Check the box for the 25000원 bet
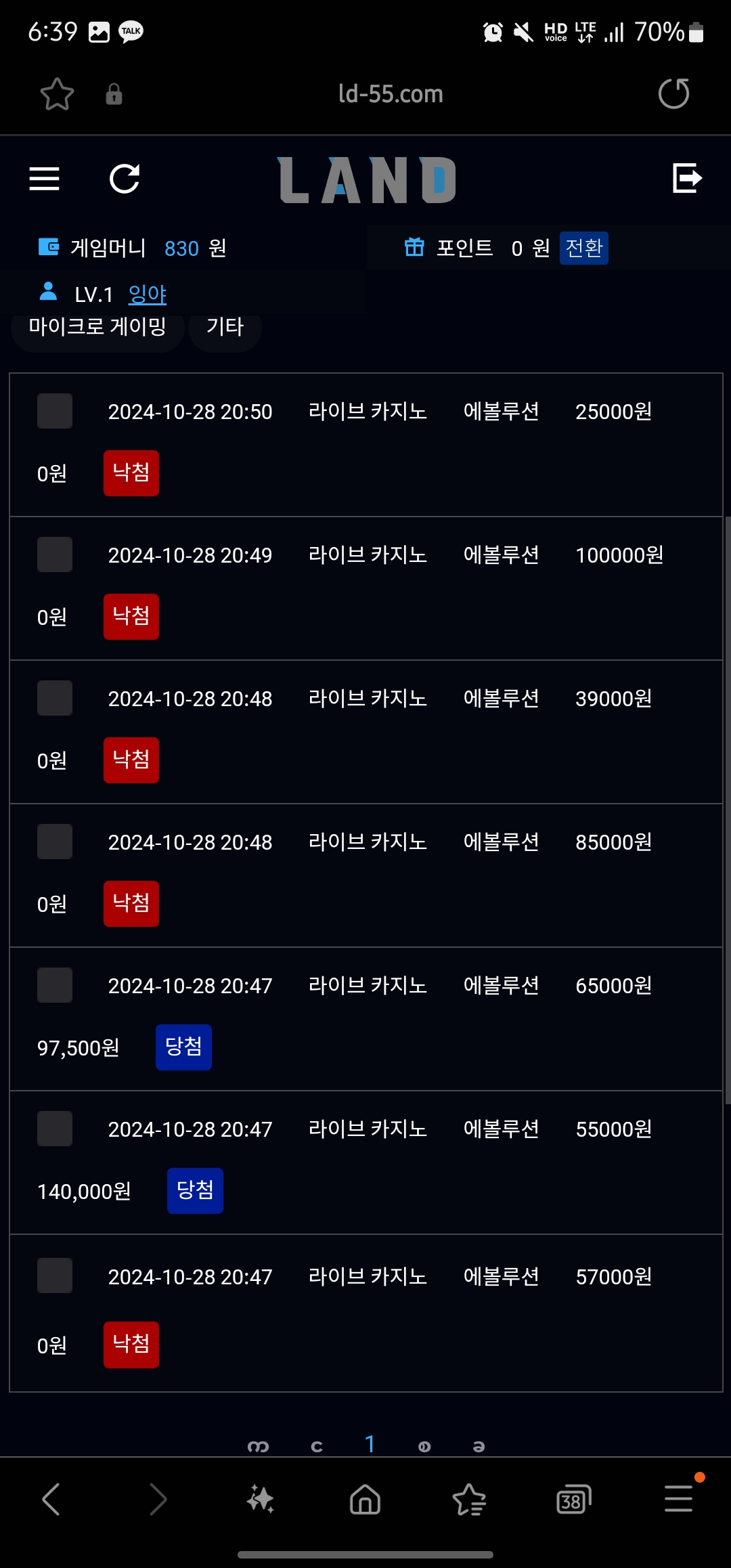731x1568 pixels. (x=55, y=411)
